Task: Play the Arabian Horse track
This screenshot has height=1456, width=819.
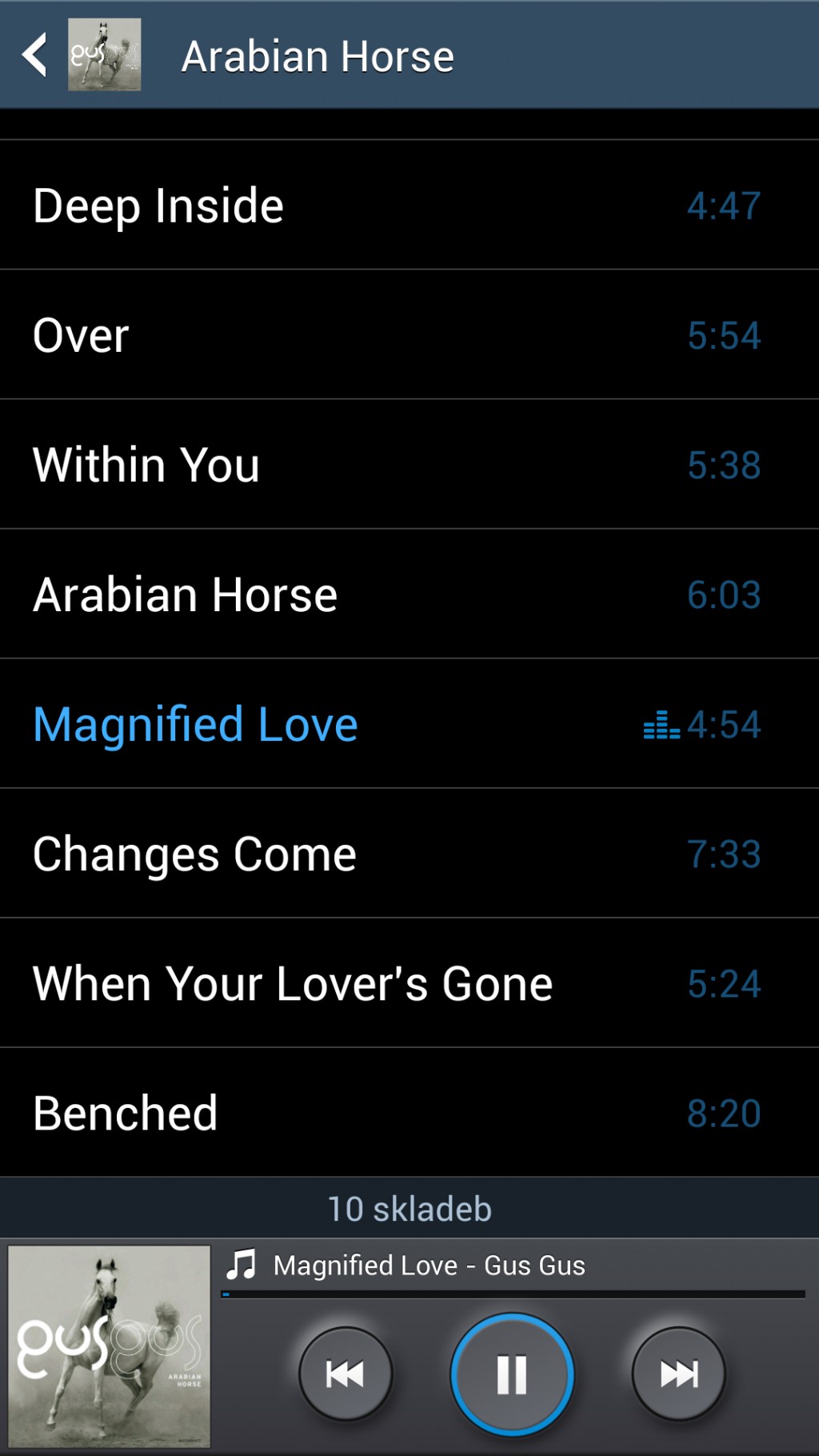Action: pos(409,594)
